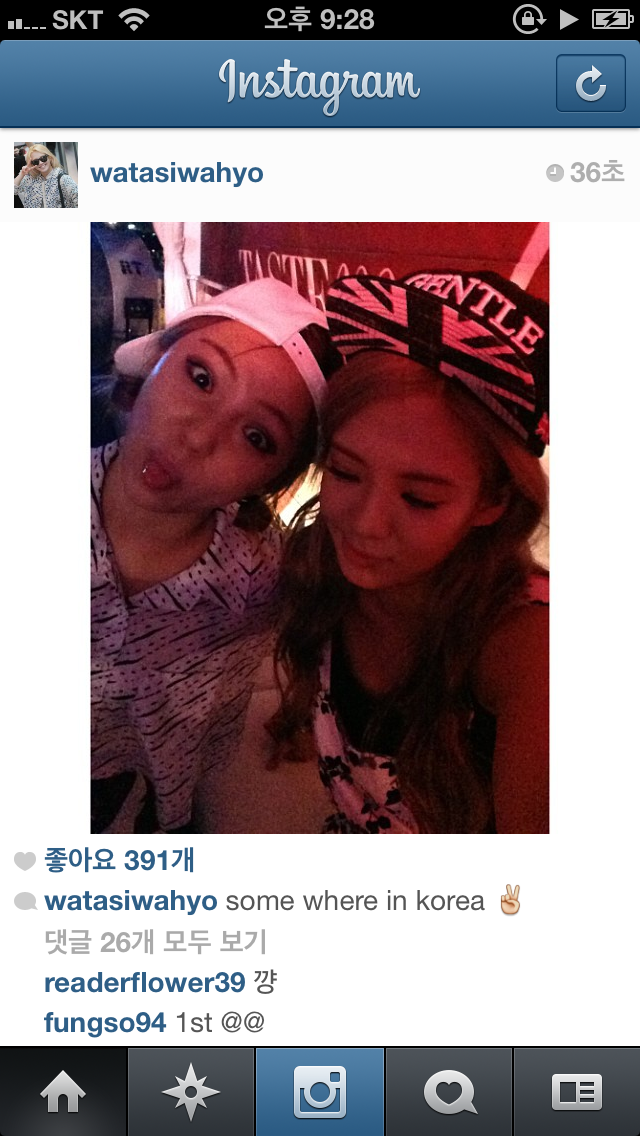Open the posted photo by watasiwahyo
This screenshot has width=640, height=1136.
click(x=320, y=527)
